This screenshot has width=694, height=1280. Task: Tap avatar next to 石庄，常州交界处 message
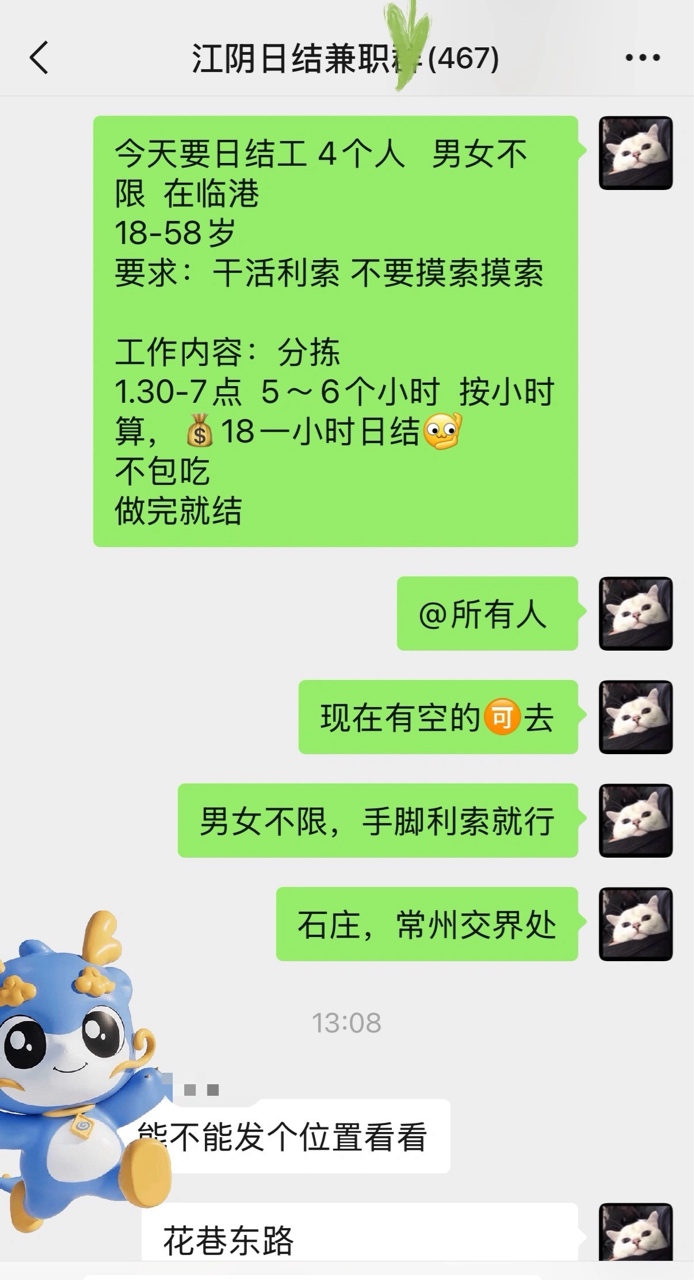click(x=635, y=924)
